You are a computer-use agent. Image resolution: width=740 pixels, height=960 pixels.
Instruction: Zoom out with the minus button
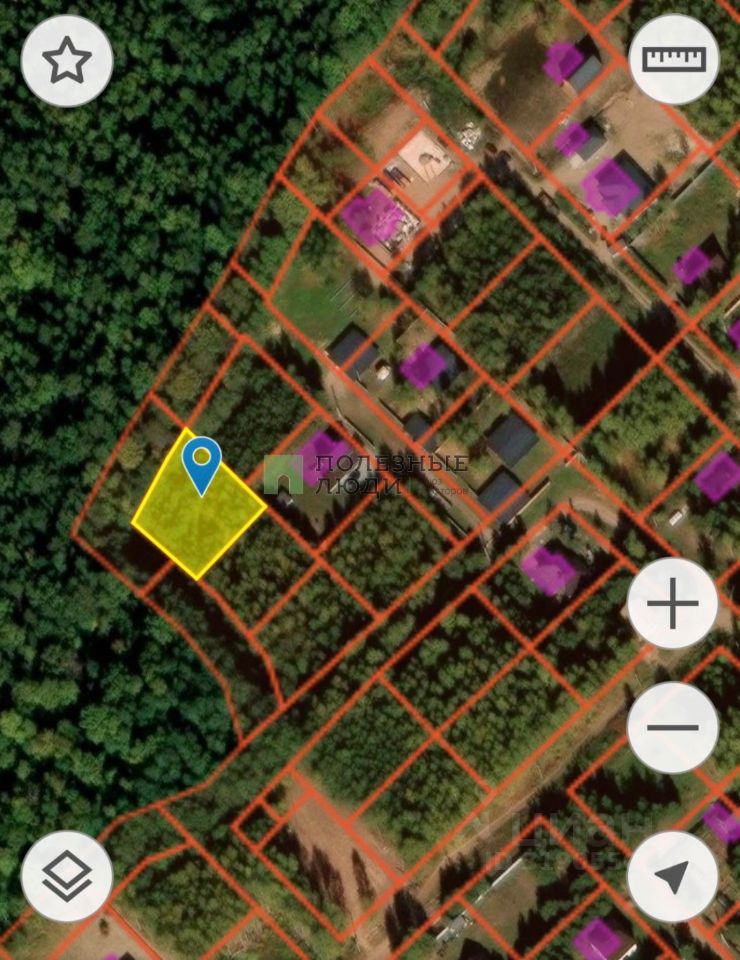tap(673, 728)
